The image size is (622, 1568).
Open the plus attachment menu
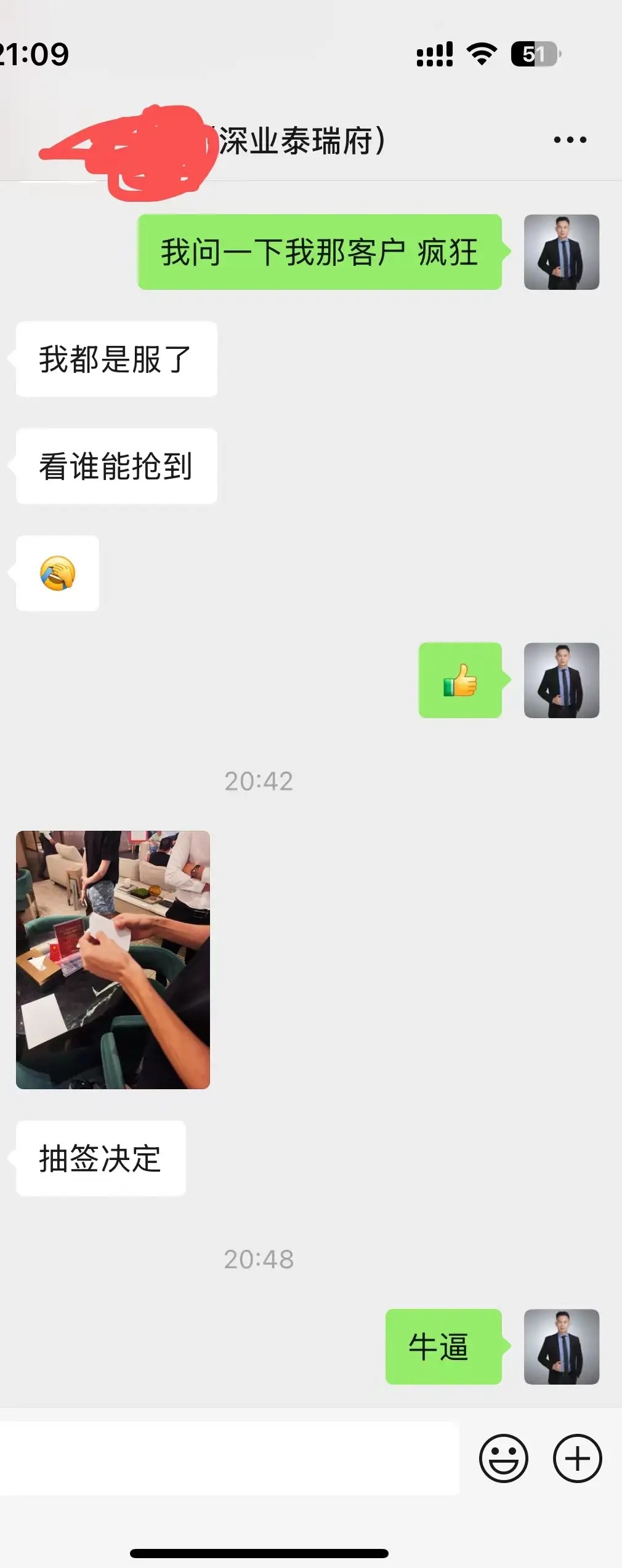coord(577,1458)
